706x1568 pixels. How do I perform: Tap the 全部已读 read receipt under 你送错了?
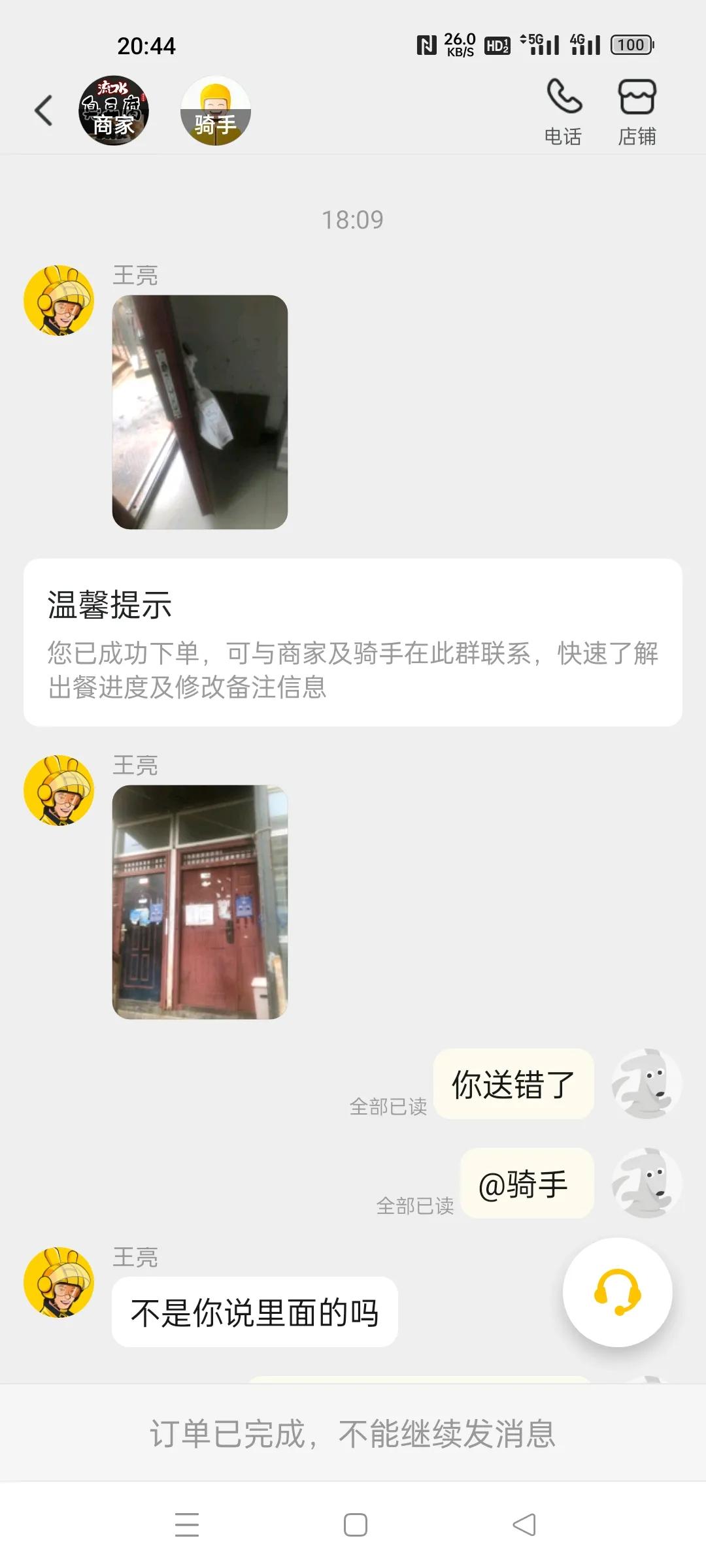tap(388, 1107)
